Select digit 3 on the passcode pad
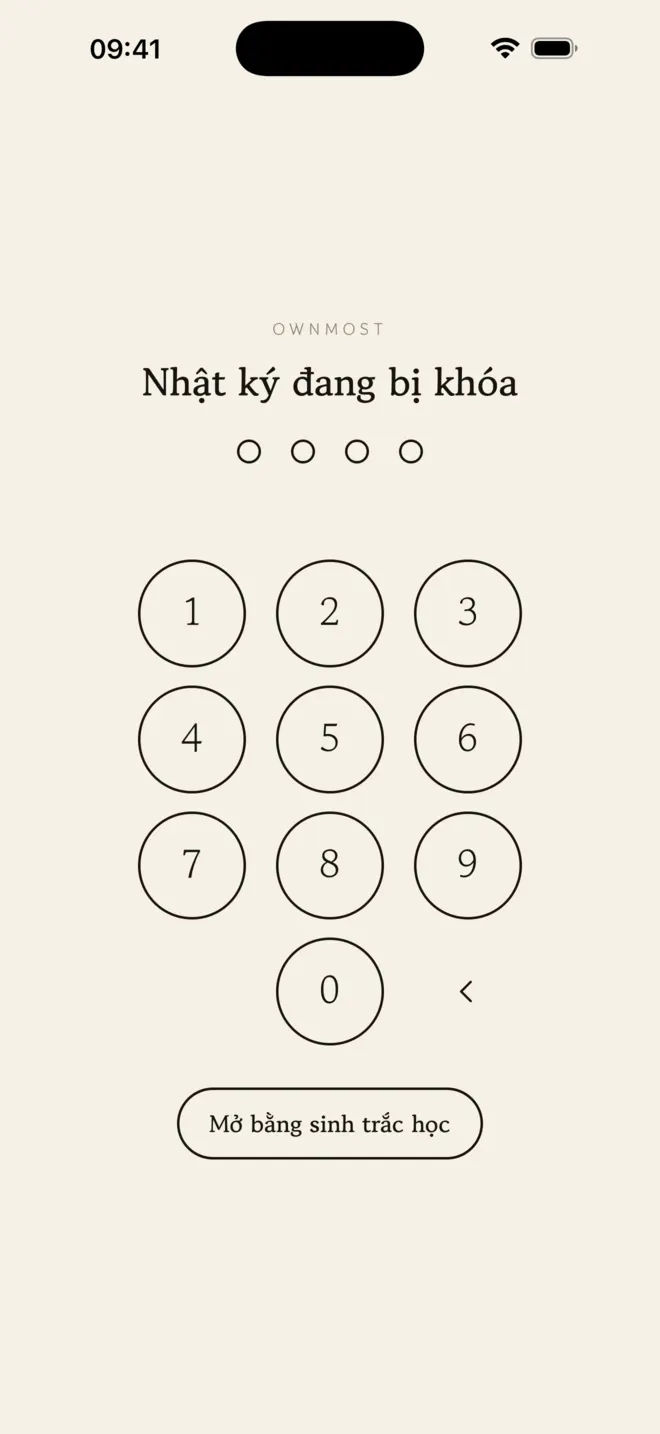 coord(468,613)
